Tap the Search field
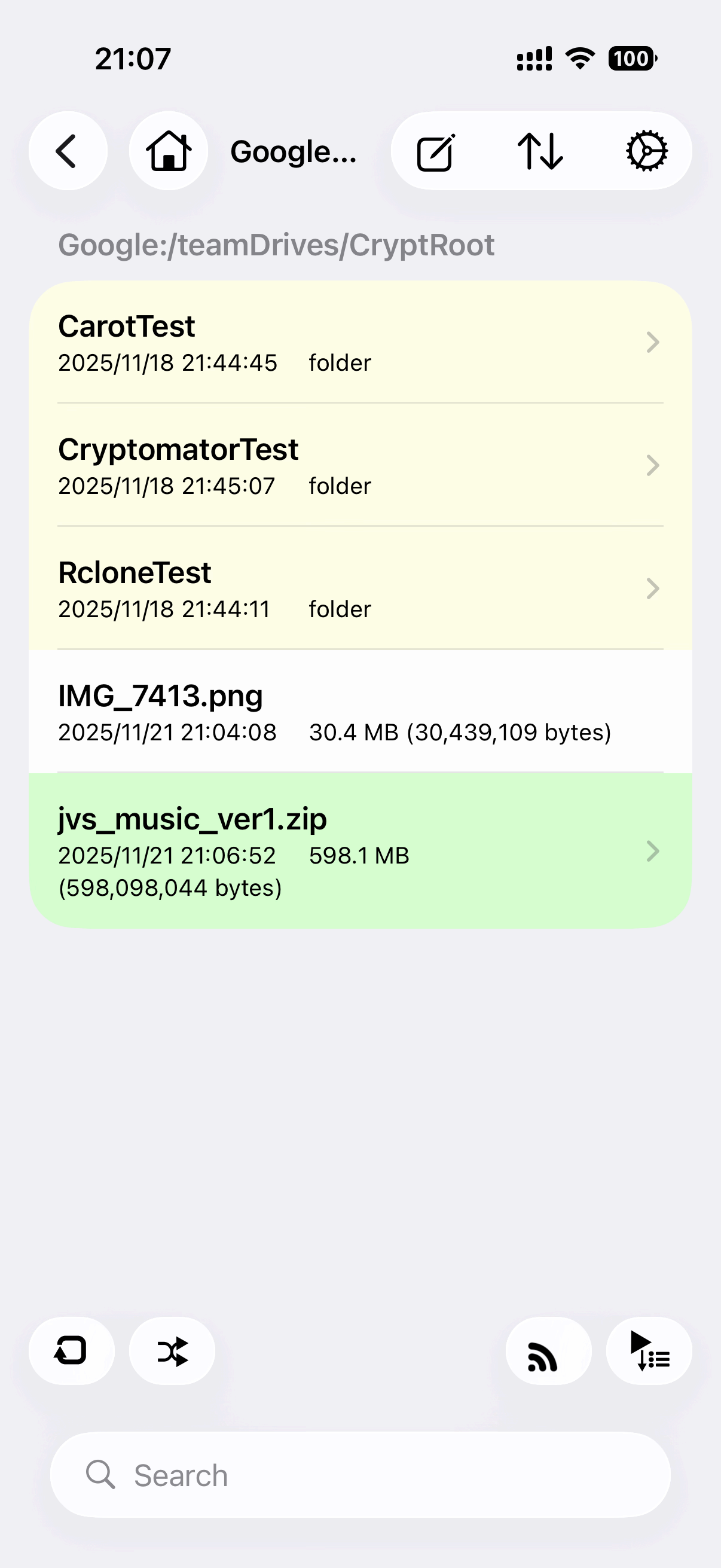 pos(360,1475)
